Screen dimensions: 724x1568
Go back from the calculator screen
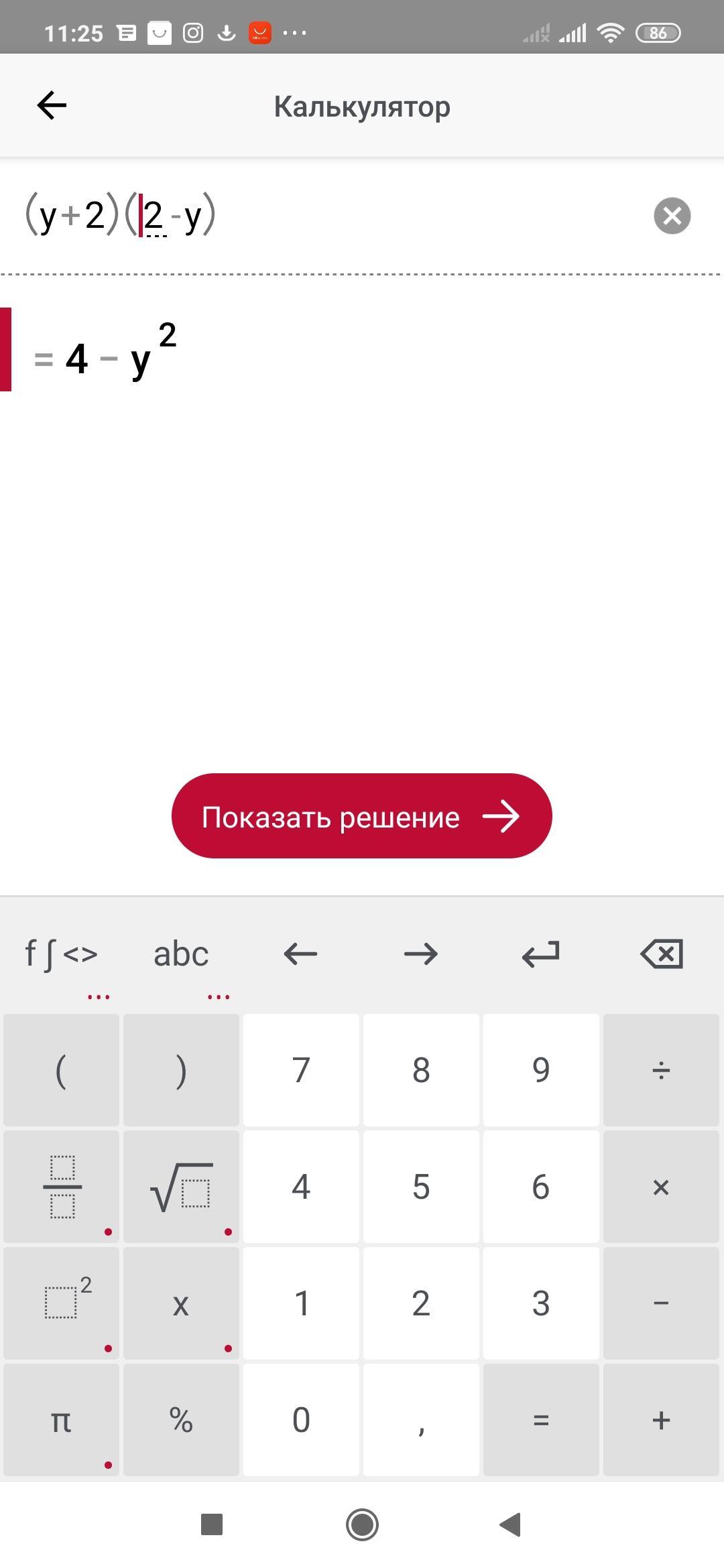tap(52, 106)
